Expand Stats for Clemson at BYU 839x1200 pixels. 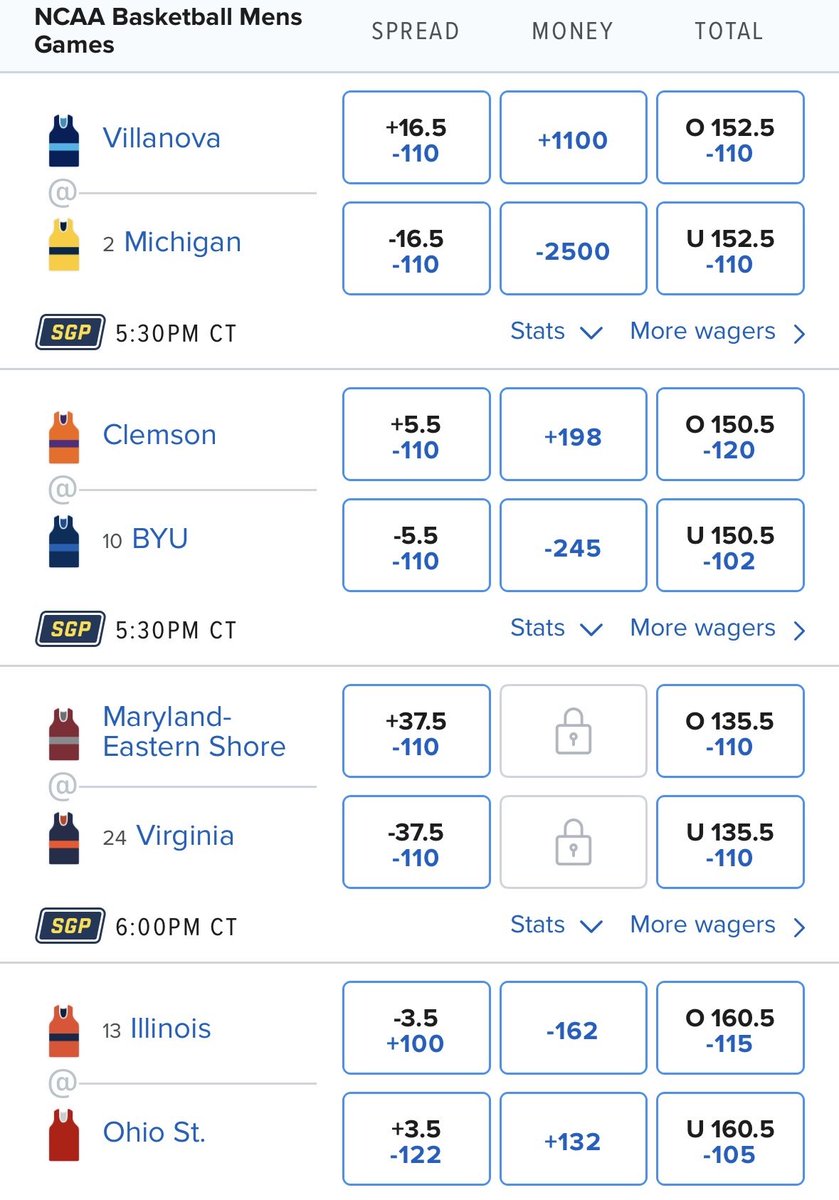click(x=556, y=629)
